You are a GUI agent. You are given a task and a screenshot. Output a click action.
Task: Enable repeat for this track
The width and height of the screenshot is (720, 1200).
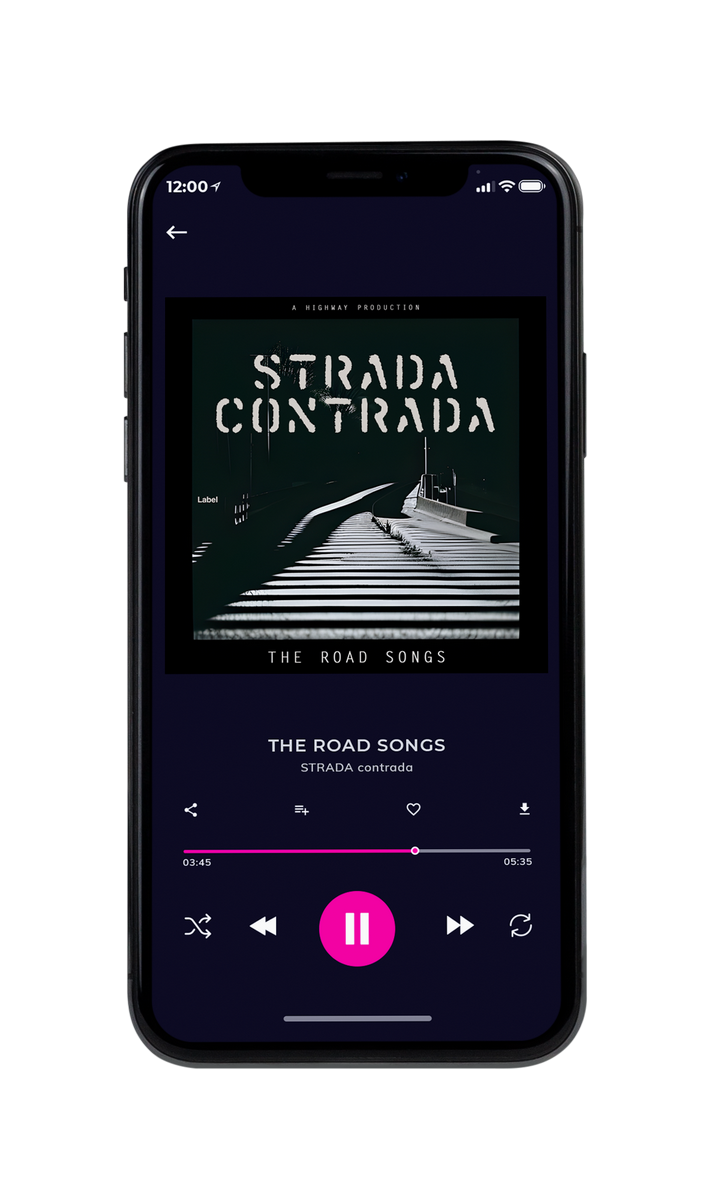click(x=520, y=926)
